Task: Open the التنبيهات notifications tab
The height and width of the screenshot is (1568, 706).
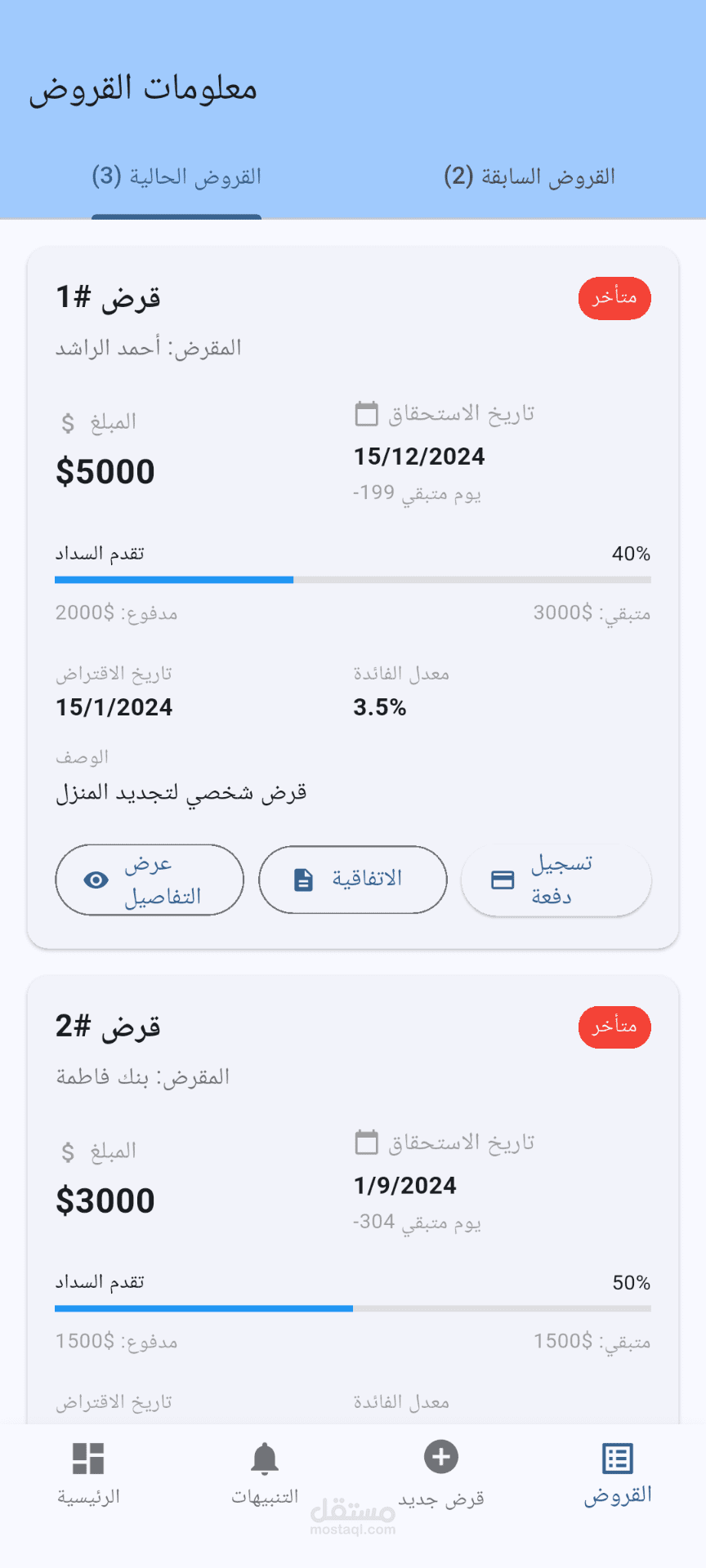Action: 265,1473
